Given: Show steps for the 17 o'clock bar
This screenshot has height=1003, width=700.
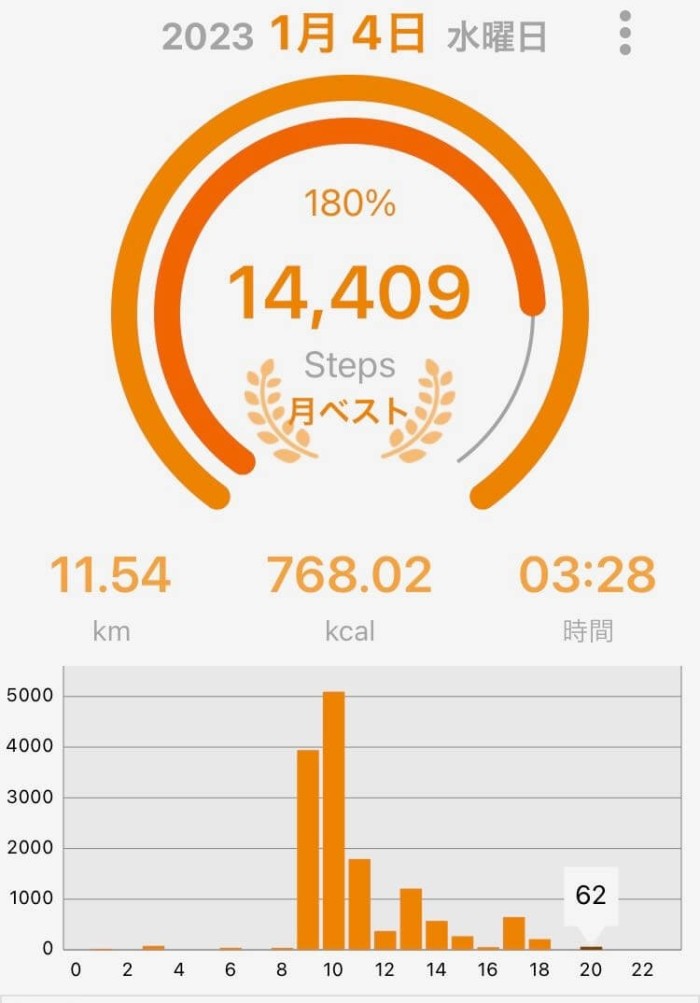Looking at the screenshot, I should 514,932.
